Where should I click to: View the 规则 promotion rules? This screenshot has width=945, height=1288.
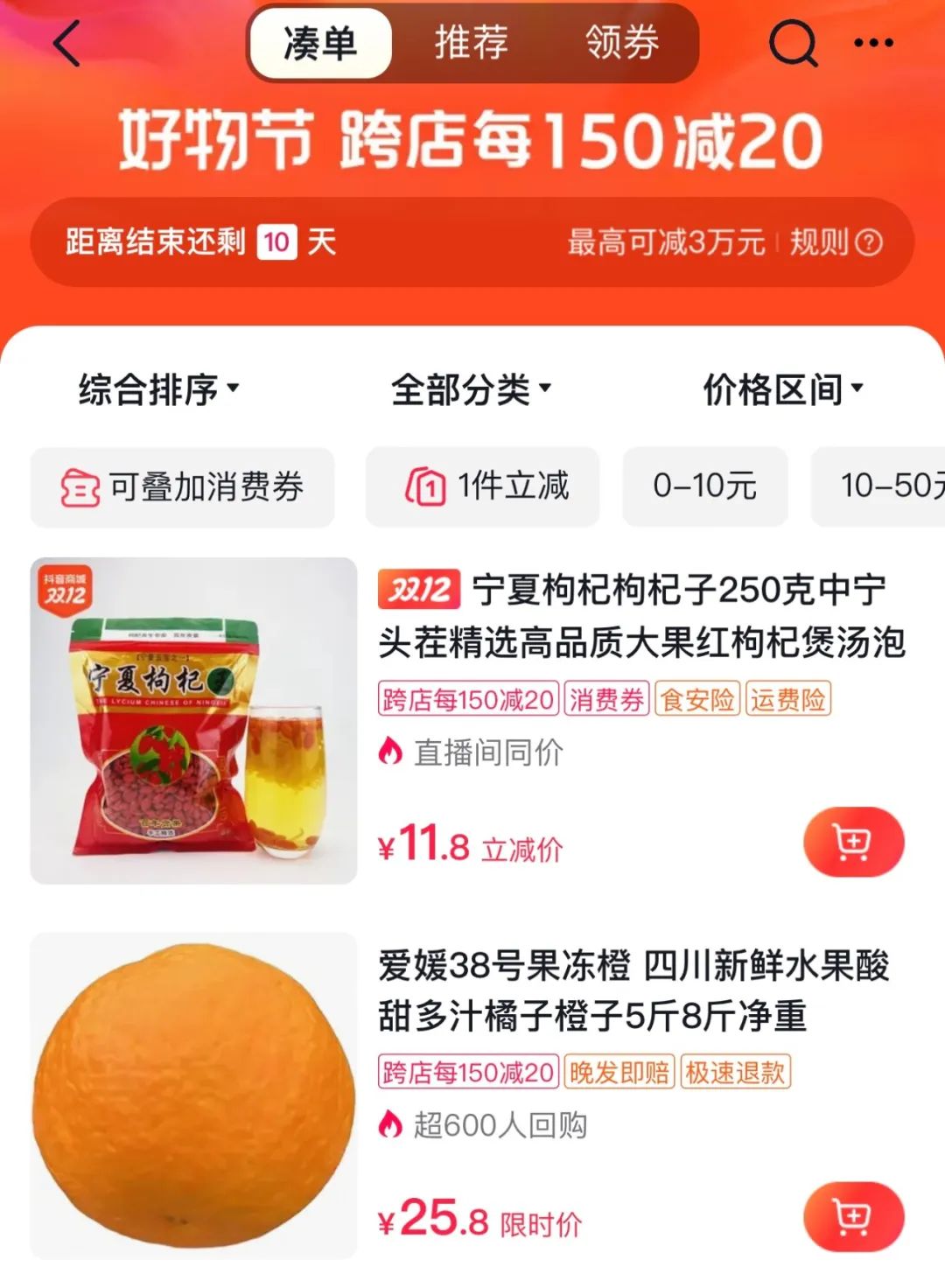(836, 242)
